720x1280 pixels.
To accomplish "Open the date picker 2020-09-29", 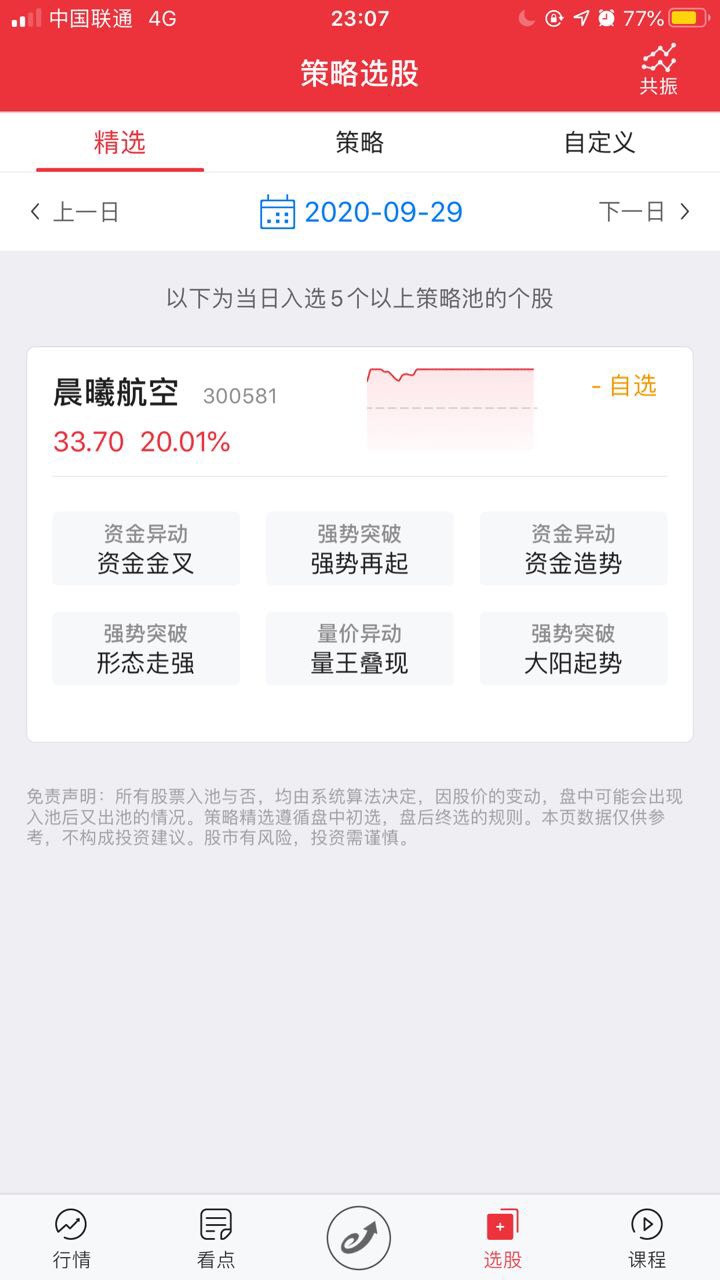I will pyautogui.click(x=361, y=212).
